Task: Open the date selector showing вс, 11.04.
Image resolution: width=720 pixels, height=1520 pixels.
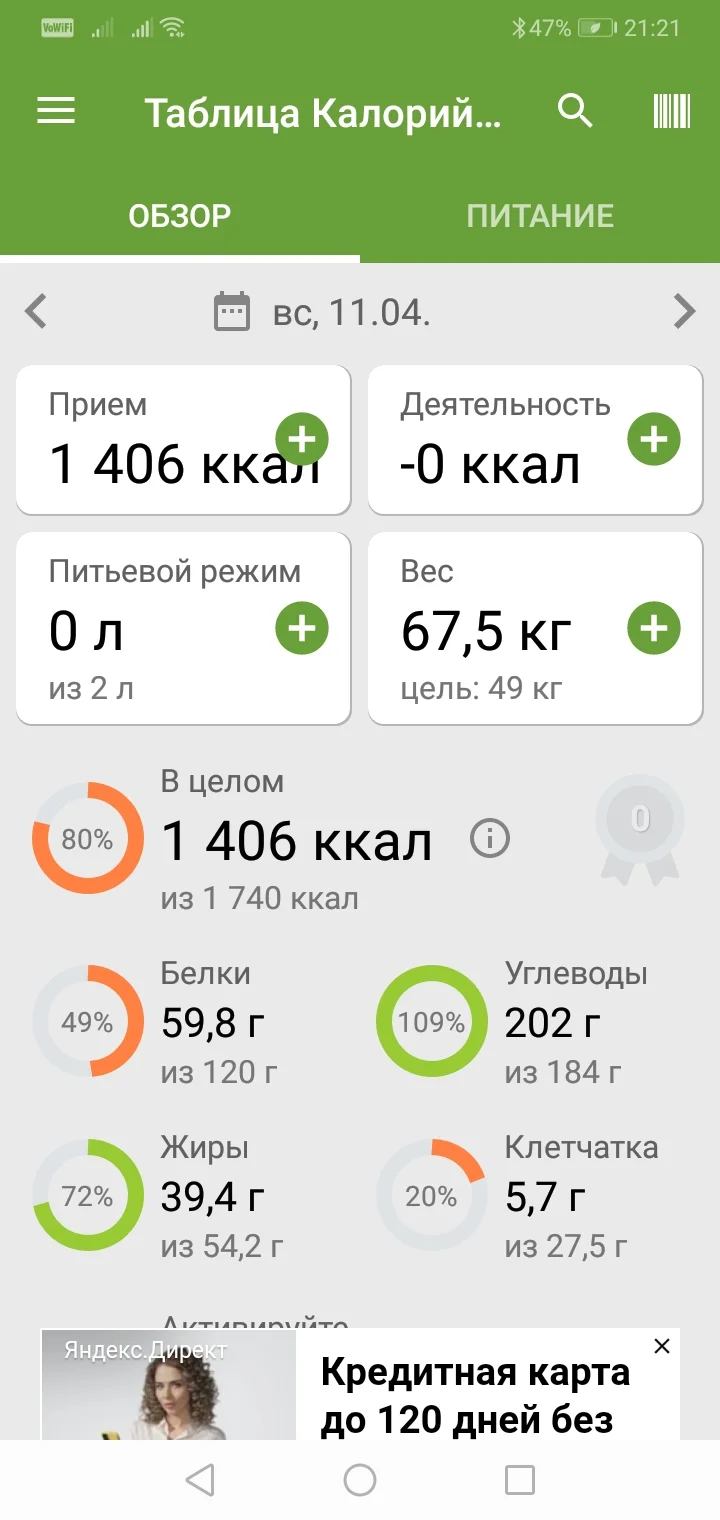Action: click(x=350, y=311)
